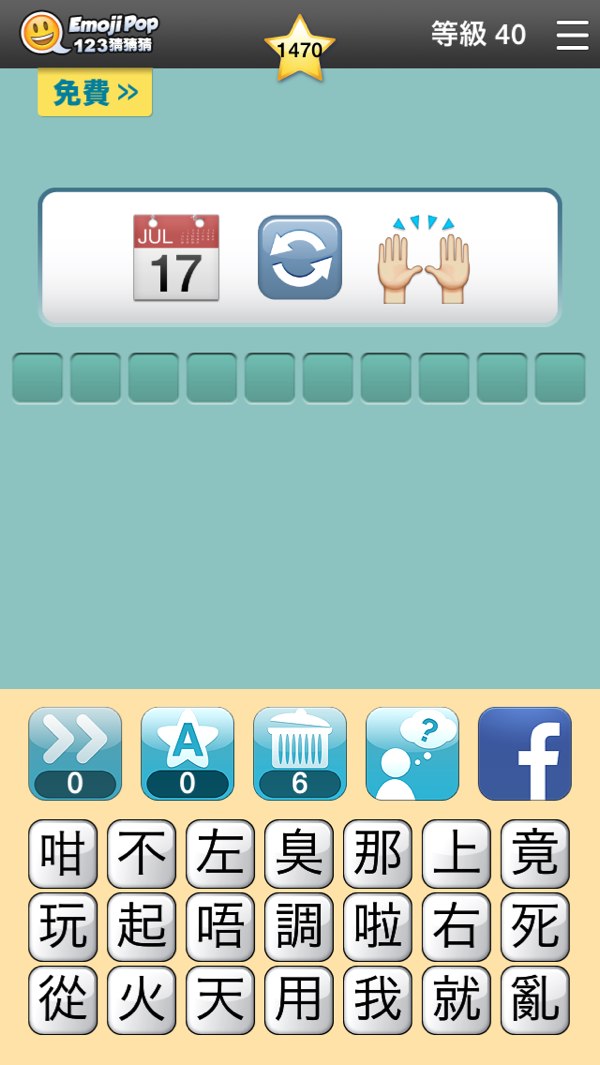Select the character 從
The image size is (600, 1065).
63,1000
